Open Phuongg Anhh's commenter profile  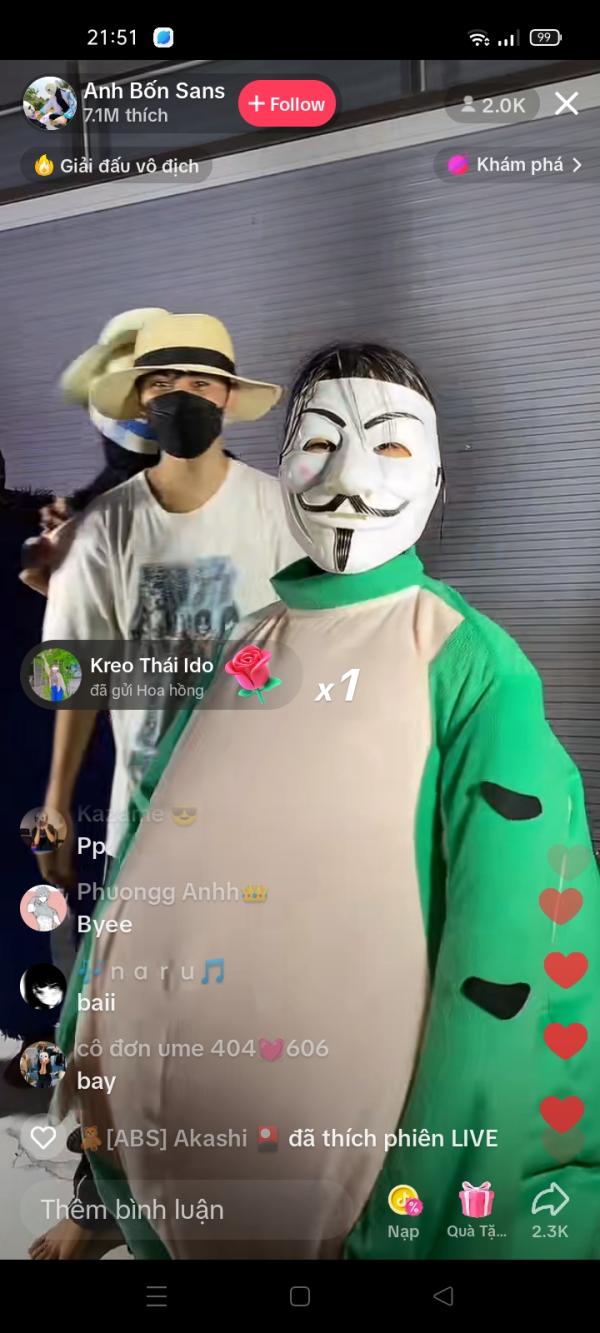pyautogui.click(x=44, y=908)
